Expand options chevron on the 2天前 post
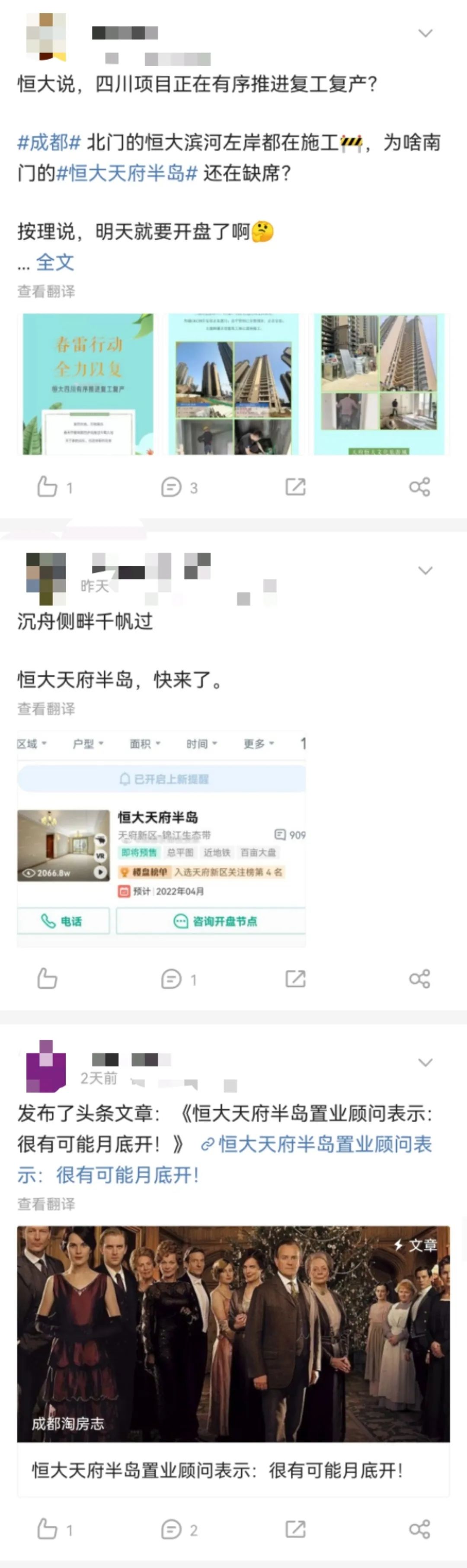The width and height of the screenshot is (467, 1568). point(425,1062)
